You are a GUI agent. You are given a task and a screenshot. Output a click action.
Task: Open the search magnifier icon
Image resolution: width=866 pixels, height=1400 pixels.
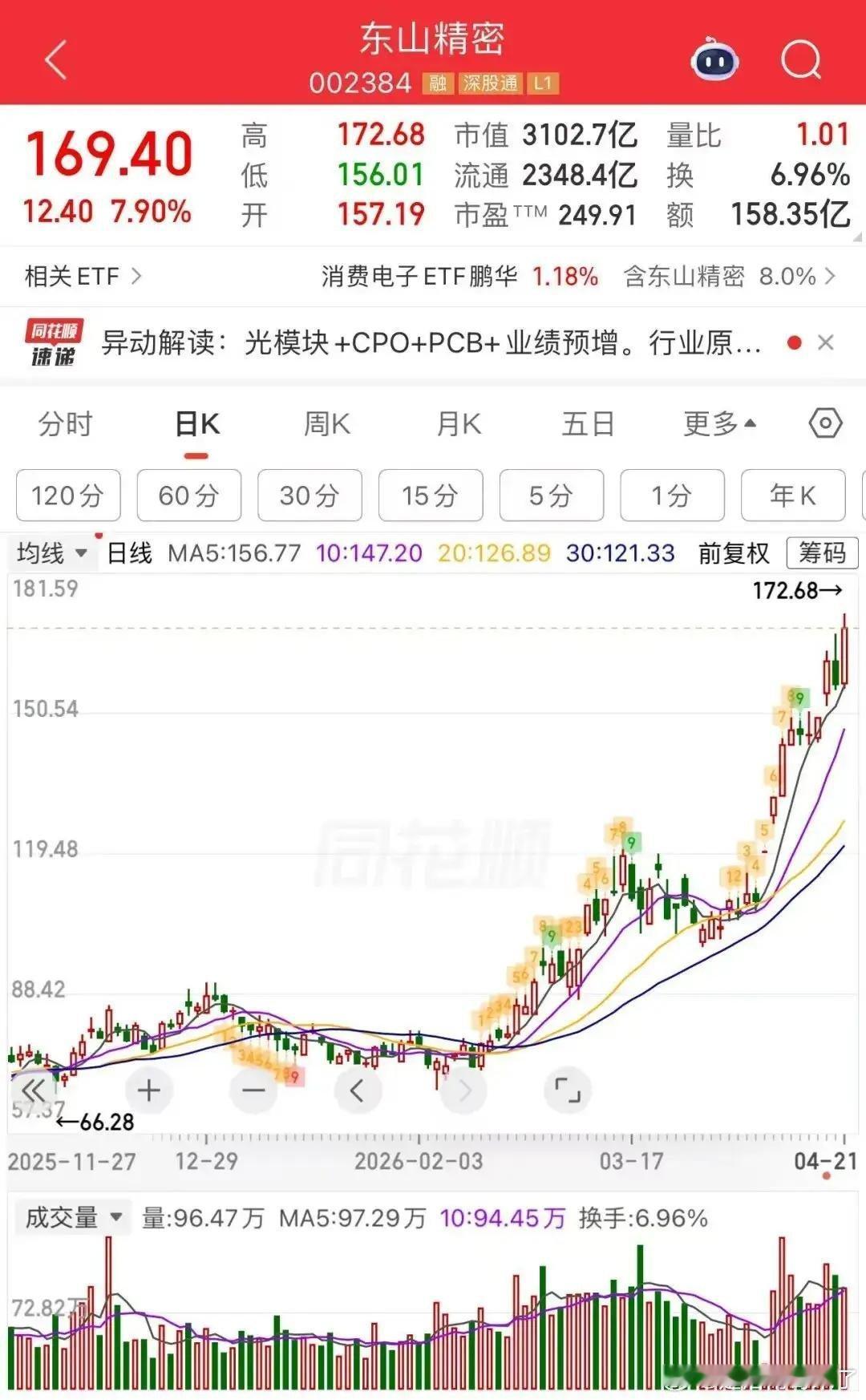pyautogui.click(x=799, y=59)
